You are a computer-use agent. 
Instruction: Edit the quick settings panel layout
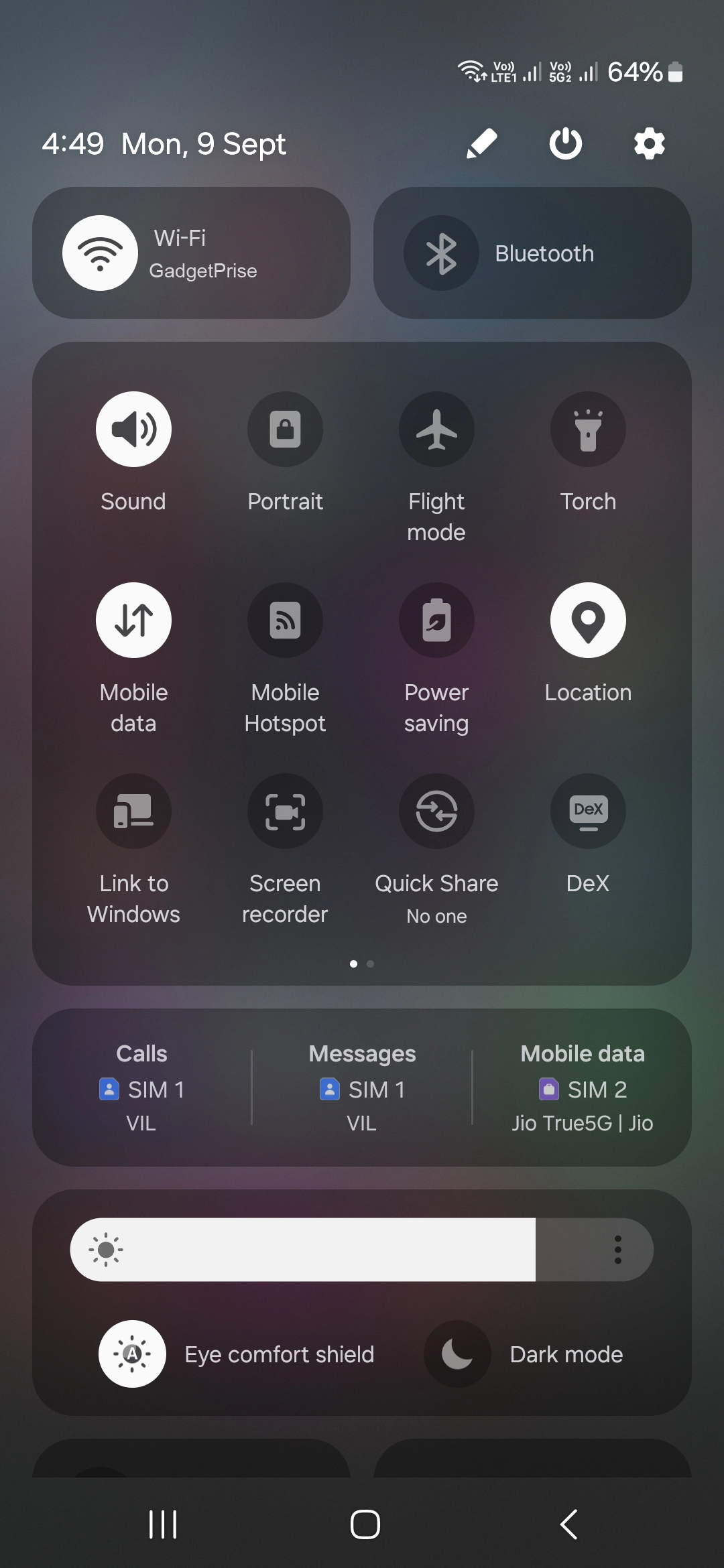coord(481,143)
